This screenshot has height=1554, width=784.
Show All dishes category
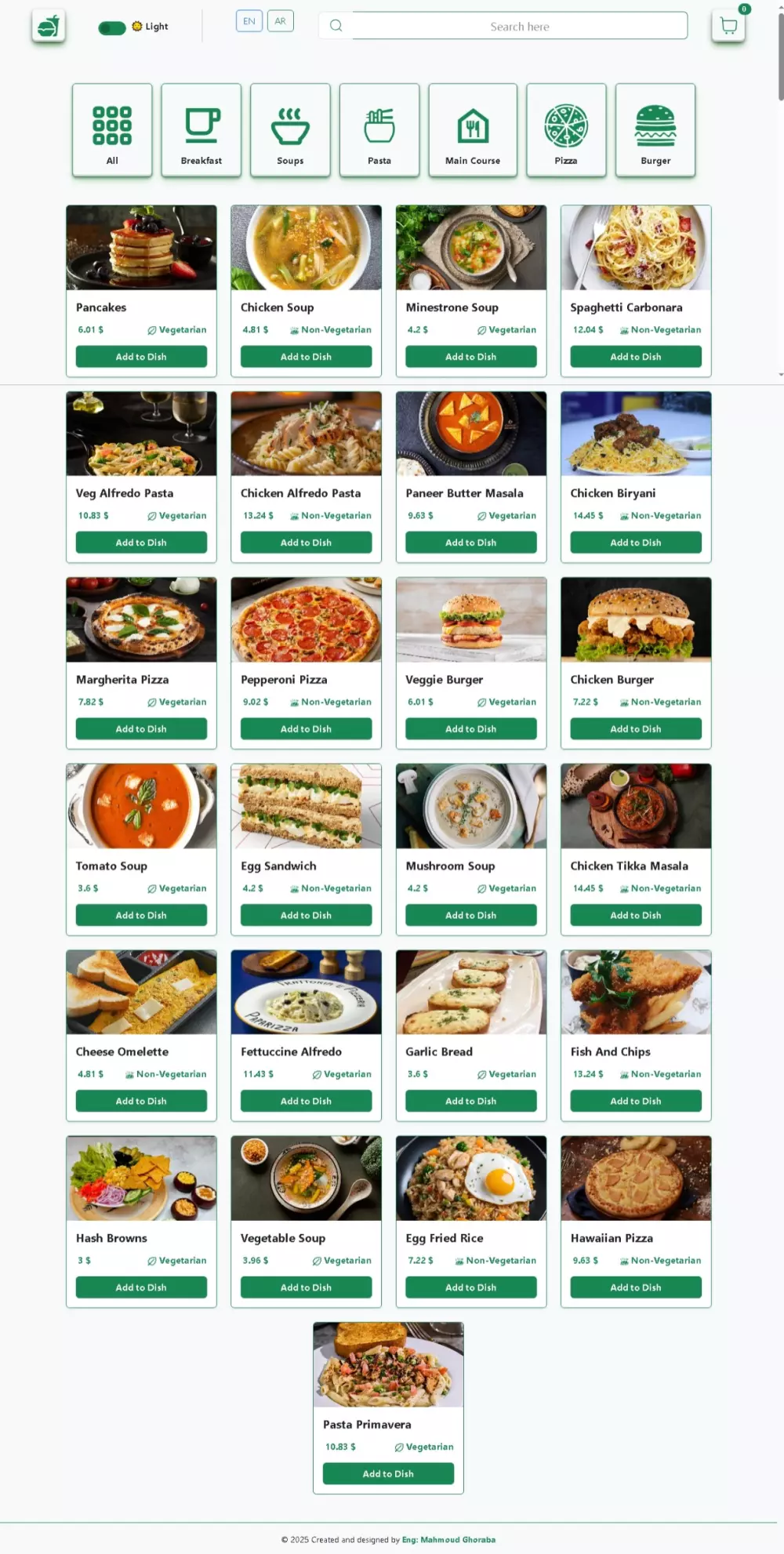tap(112, 130)
